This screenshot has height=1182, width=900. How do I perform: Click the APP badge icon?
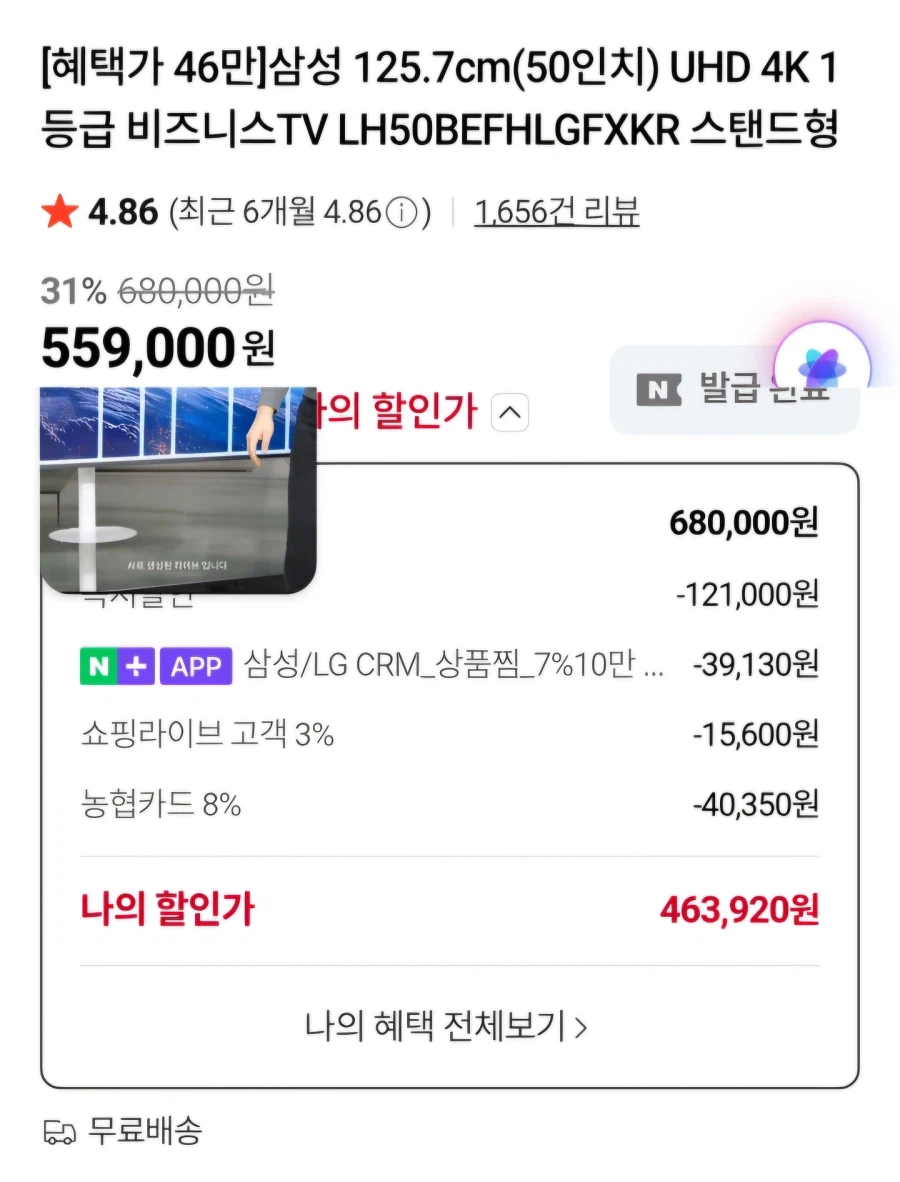point(196,664)
